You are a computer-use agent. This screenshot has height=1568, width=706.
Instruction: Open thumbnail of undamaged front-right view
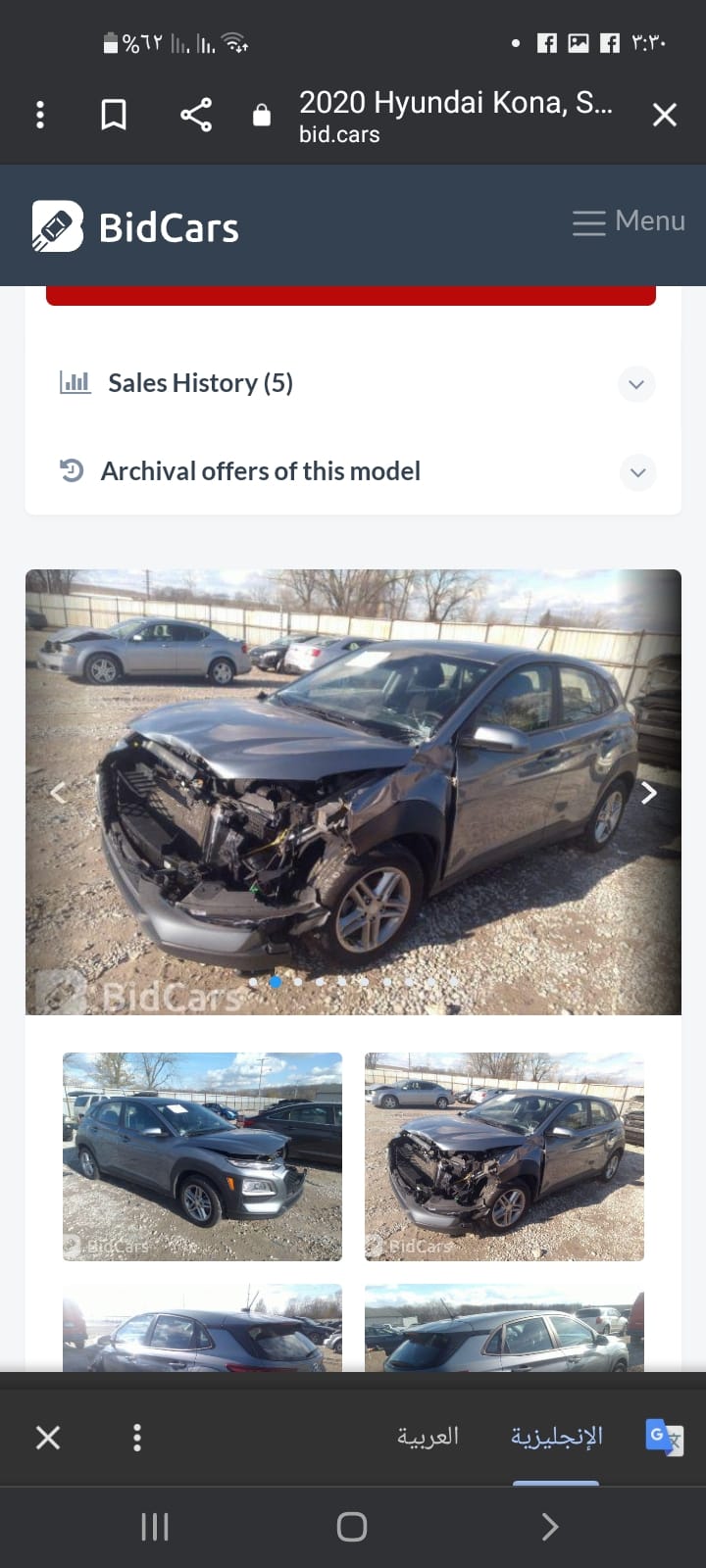pyautogui.click(x=202, y=1156)
